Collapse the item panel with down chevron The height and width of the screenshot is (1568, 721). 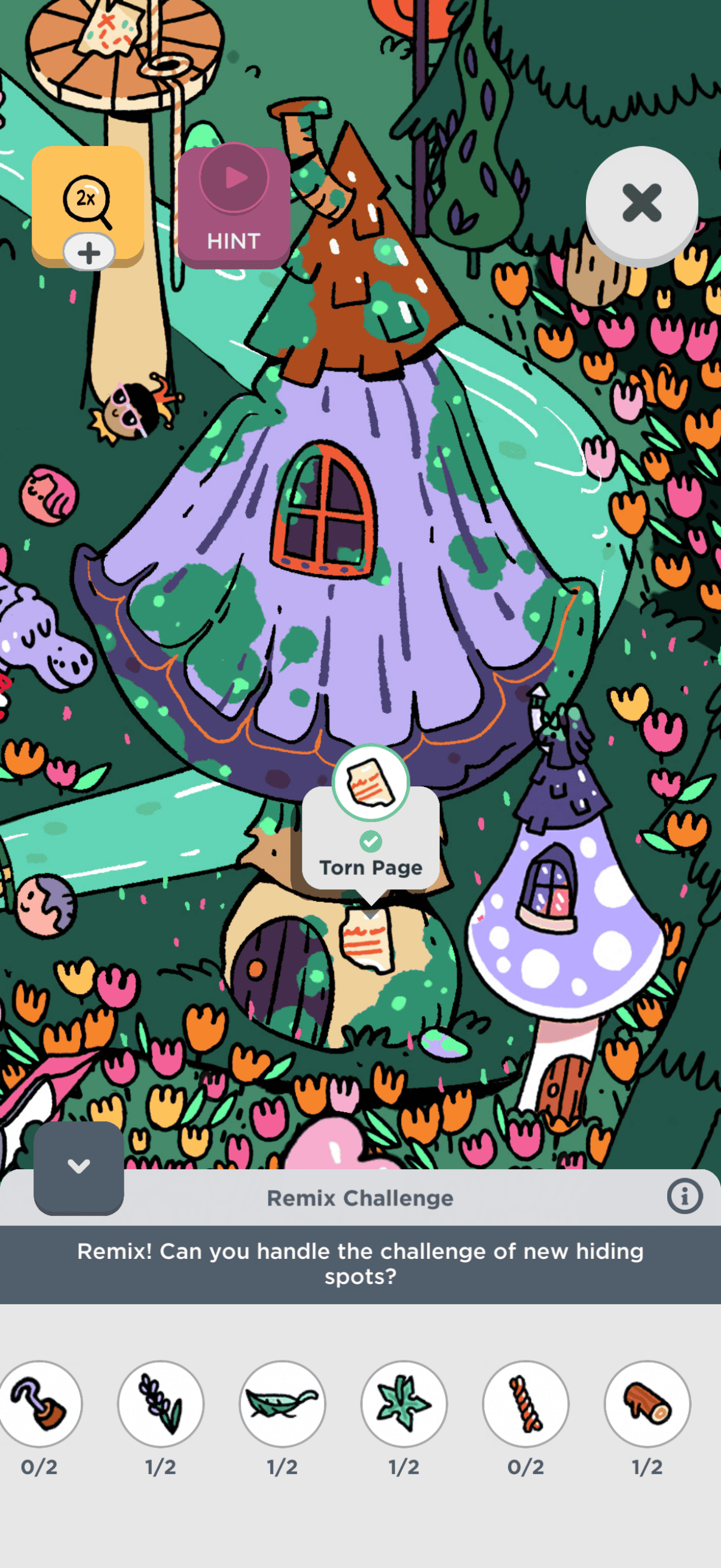(x=78, y=1167)
